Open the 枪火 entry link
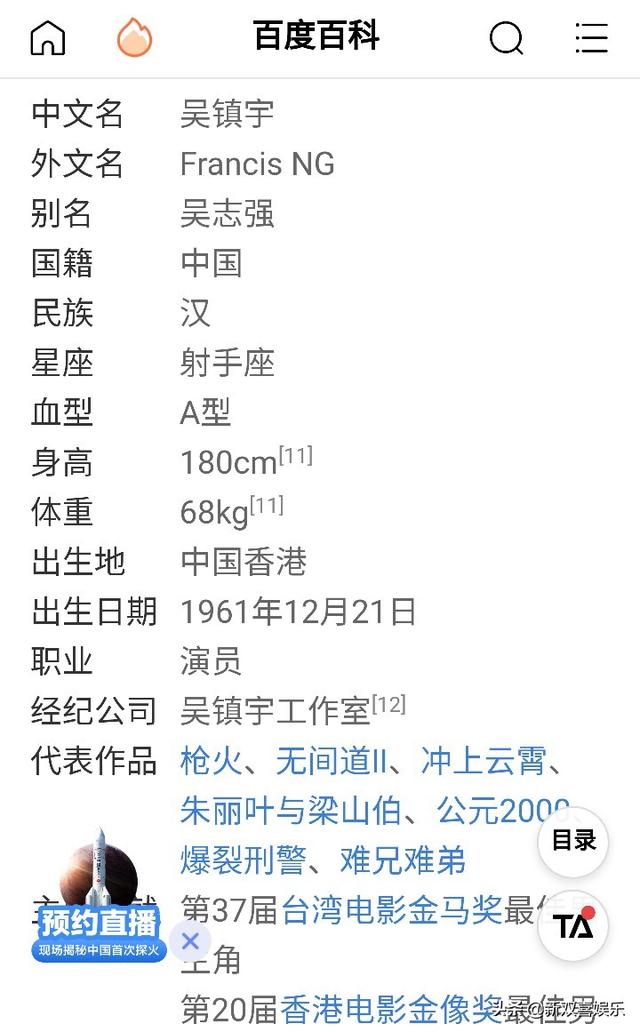This screenshot has width=640, height=1032. coord(211,761)
